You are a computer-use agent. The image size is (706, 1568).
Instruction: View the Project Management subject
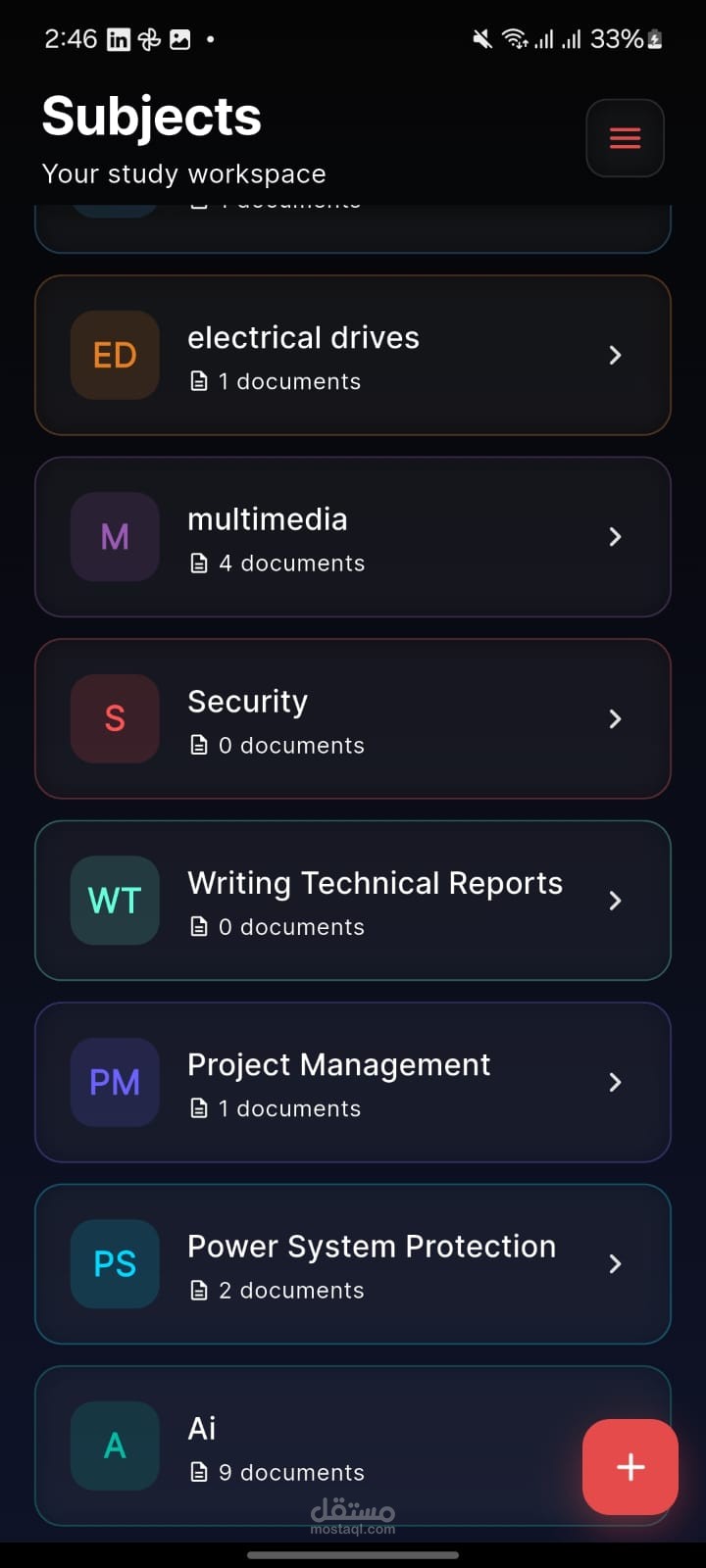click(x=353, y=1082)
